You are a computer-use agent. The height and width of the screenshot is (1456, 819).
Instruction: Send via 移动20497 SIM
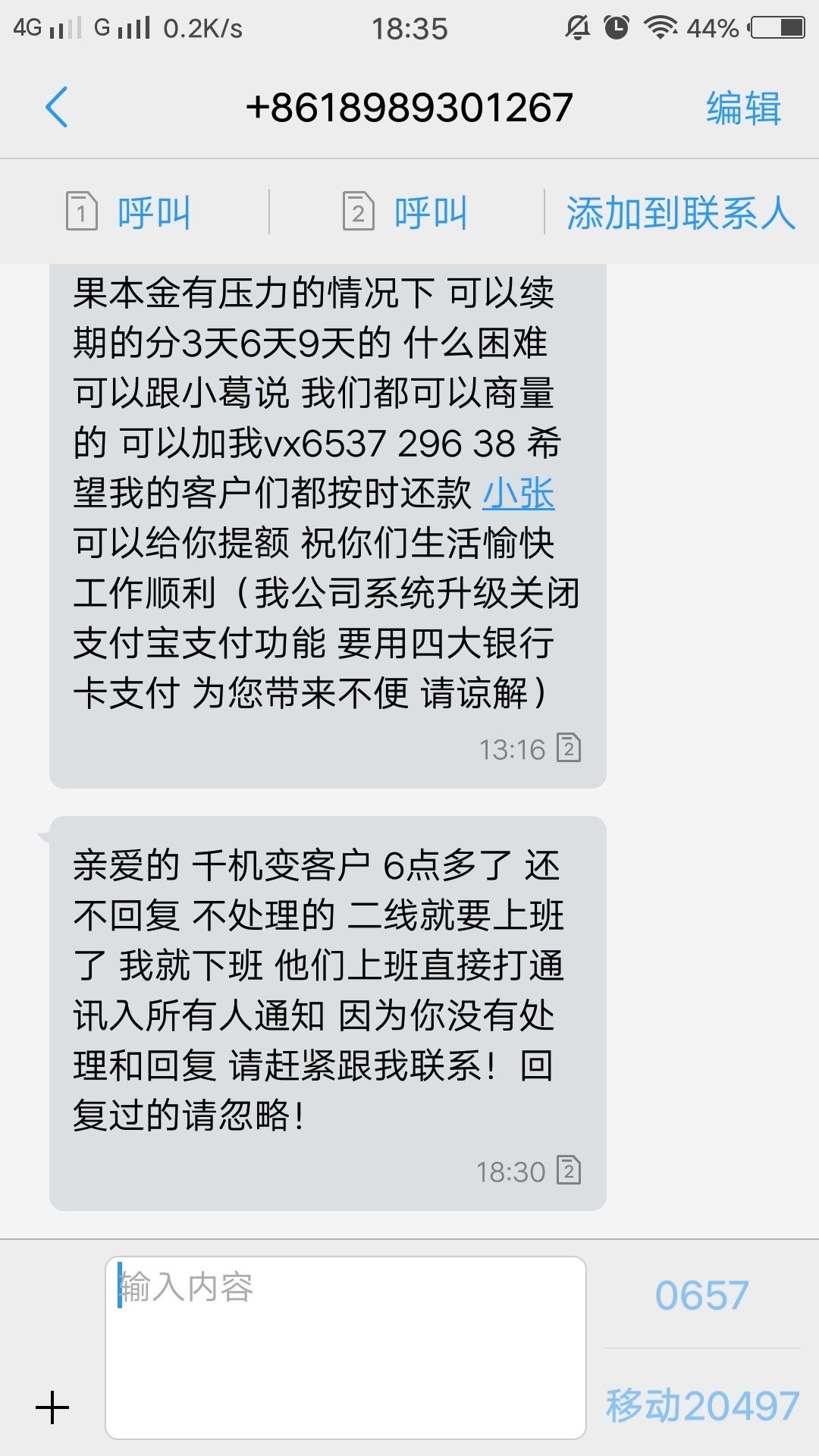702,1405
